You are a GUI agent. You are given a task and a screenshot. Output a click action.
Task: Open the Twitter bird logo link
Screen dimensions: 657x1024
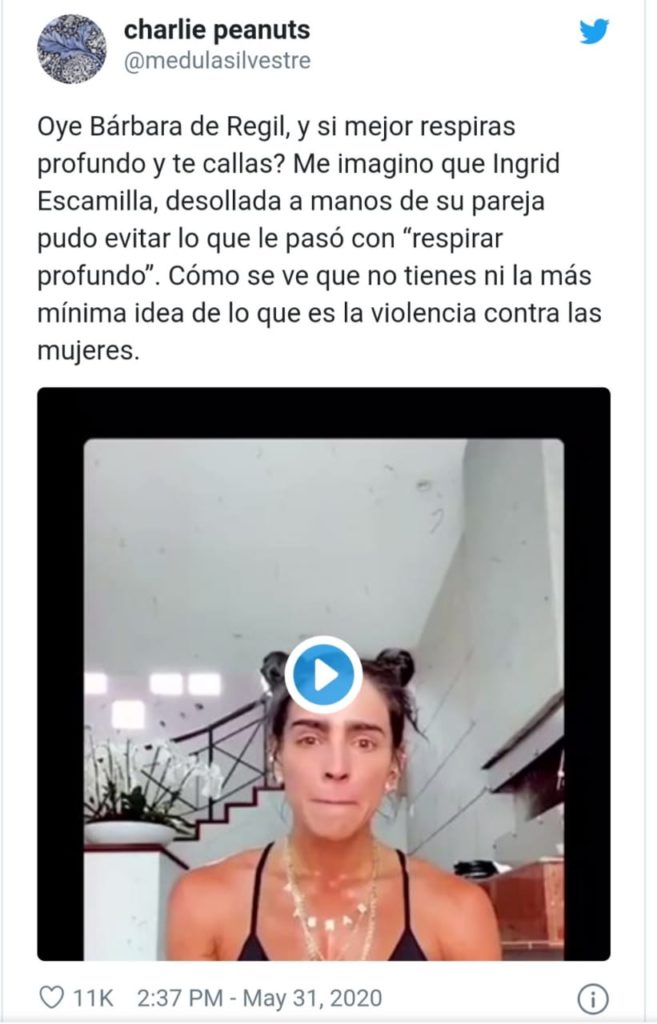tap(595, 33)
